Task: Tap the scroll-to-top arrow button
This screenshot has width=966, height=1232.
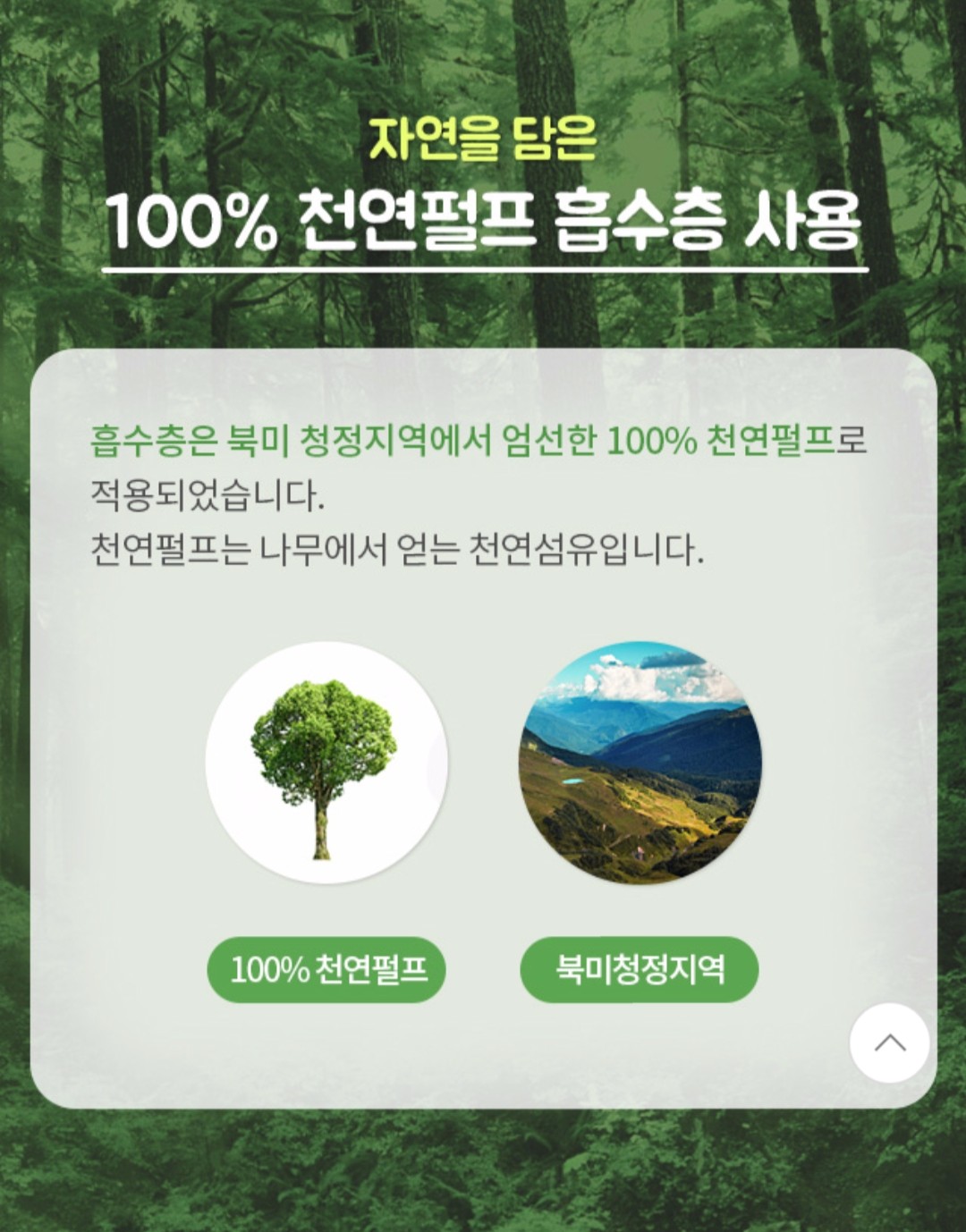Action: tap(889, 1042)
